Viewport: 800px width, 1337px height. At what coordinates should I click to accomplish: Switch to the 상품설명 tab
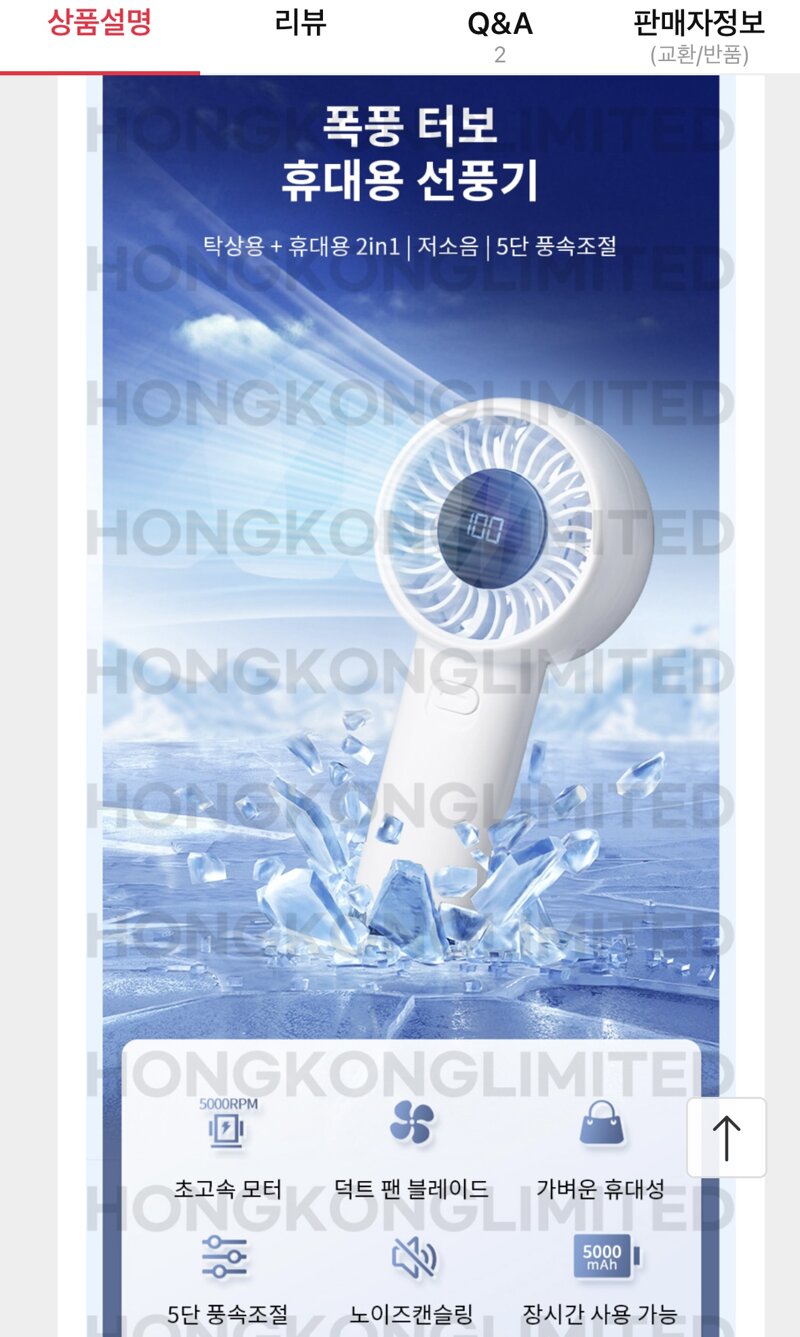click(x=100, y=35)
